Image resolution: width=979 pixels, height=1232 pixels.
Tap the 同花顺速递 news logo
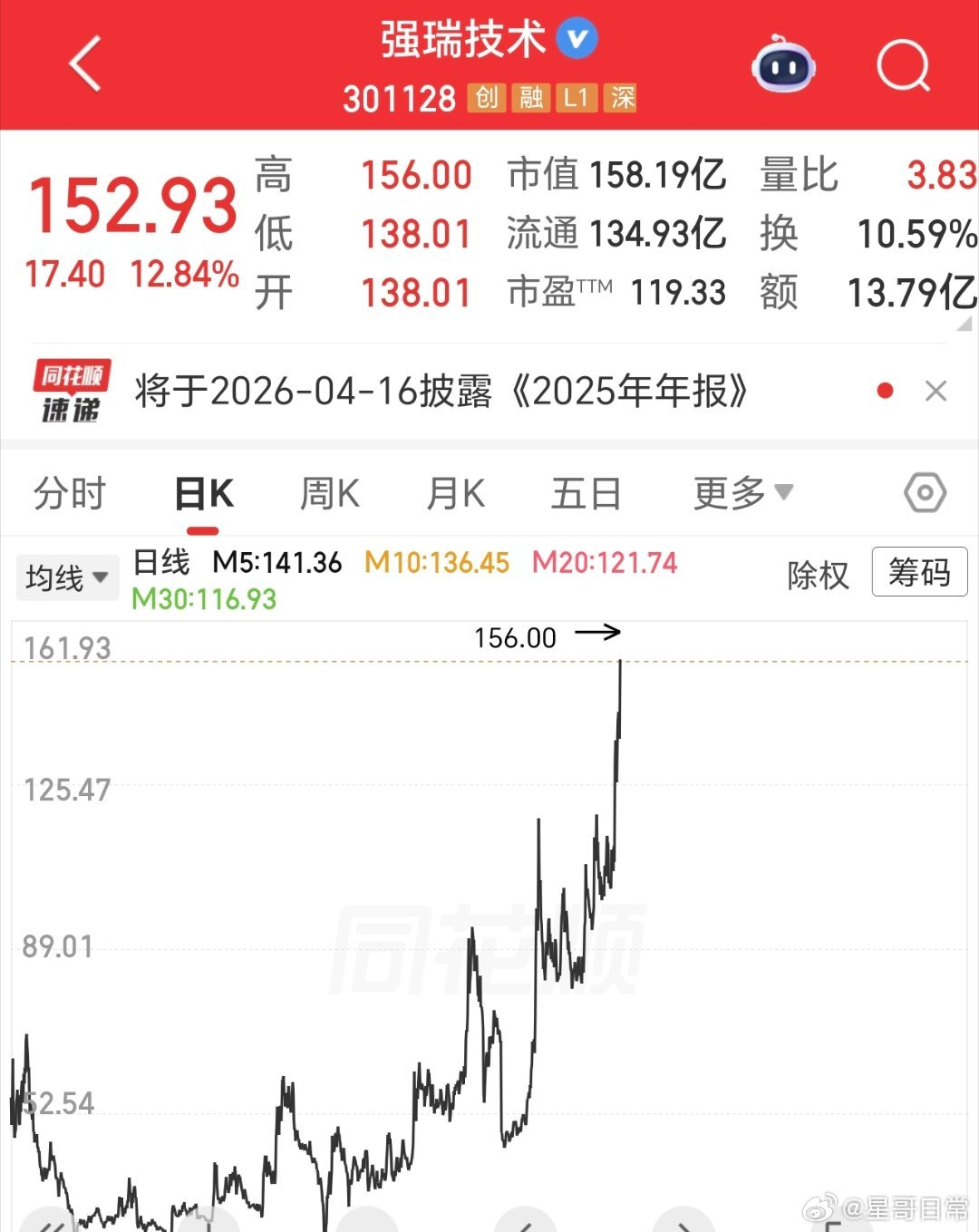(x=73, y=391)
